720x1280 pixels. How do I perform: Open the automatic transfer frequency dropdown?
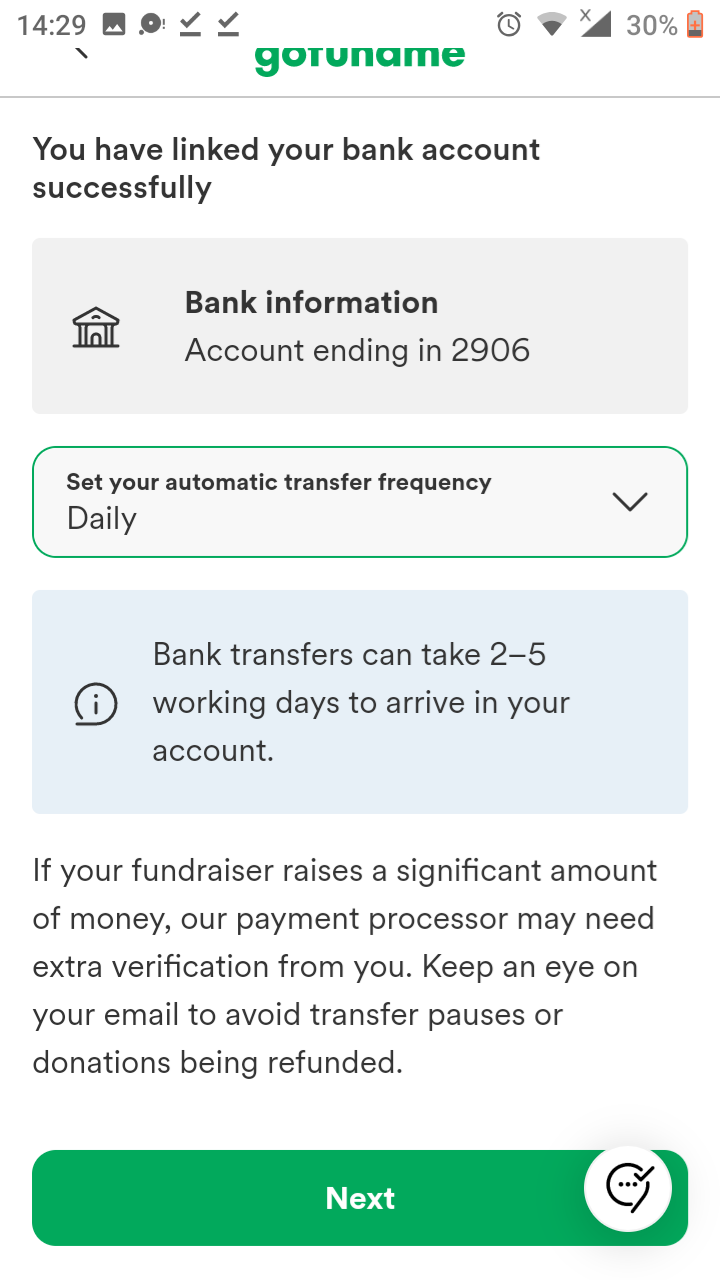(360, 502)
